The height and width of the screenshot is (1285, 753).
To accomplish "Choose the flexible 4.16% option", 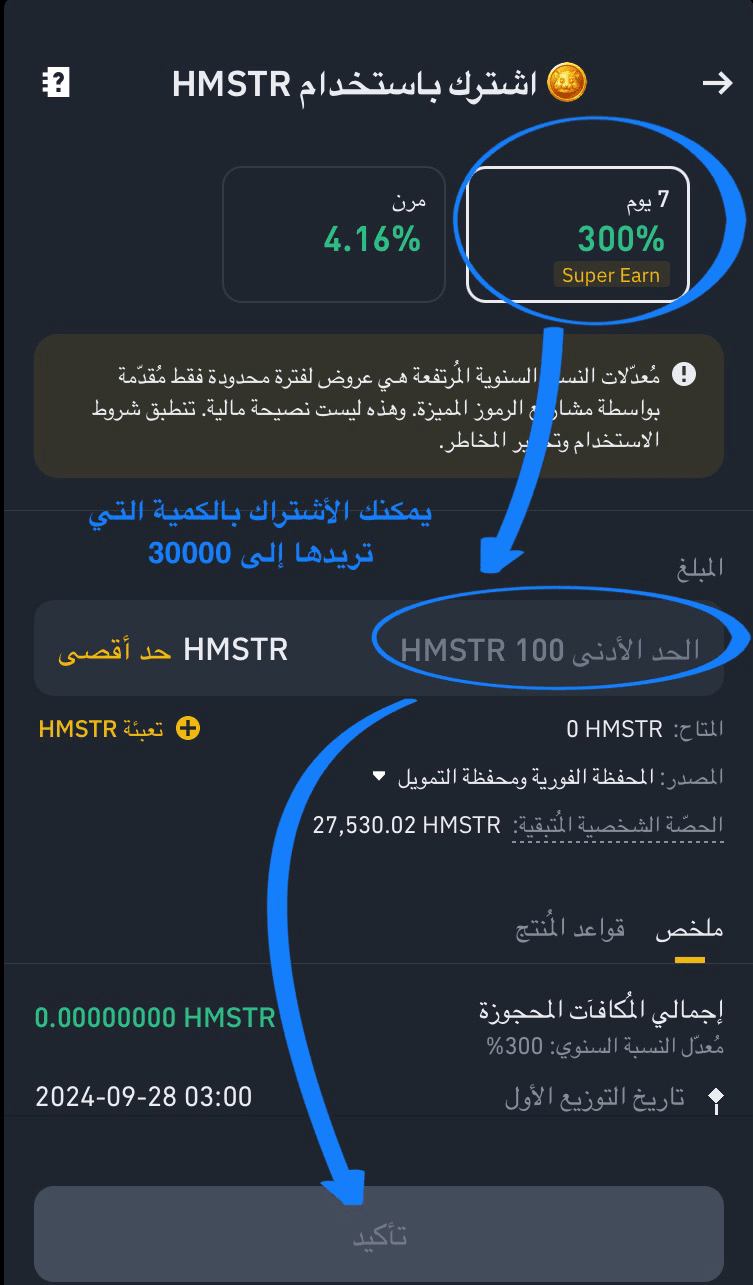I will pyautogui.click(x=333, y=234).
